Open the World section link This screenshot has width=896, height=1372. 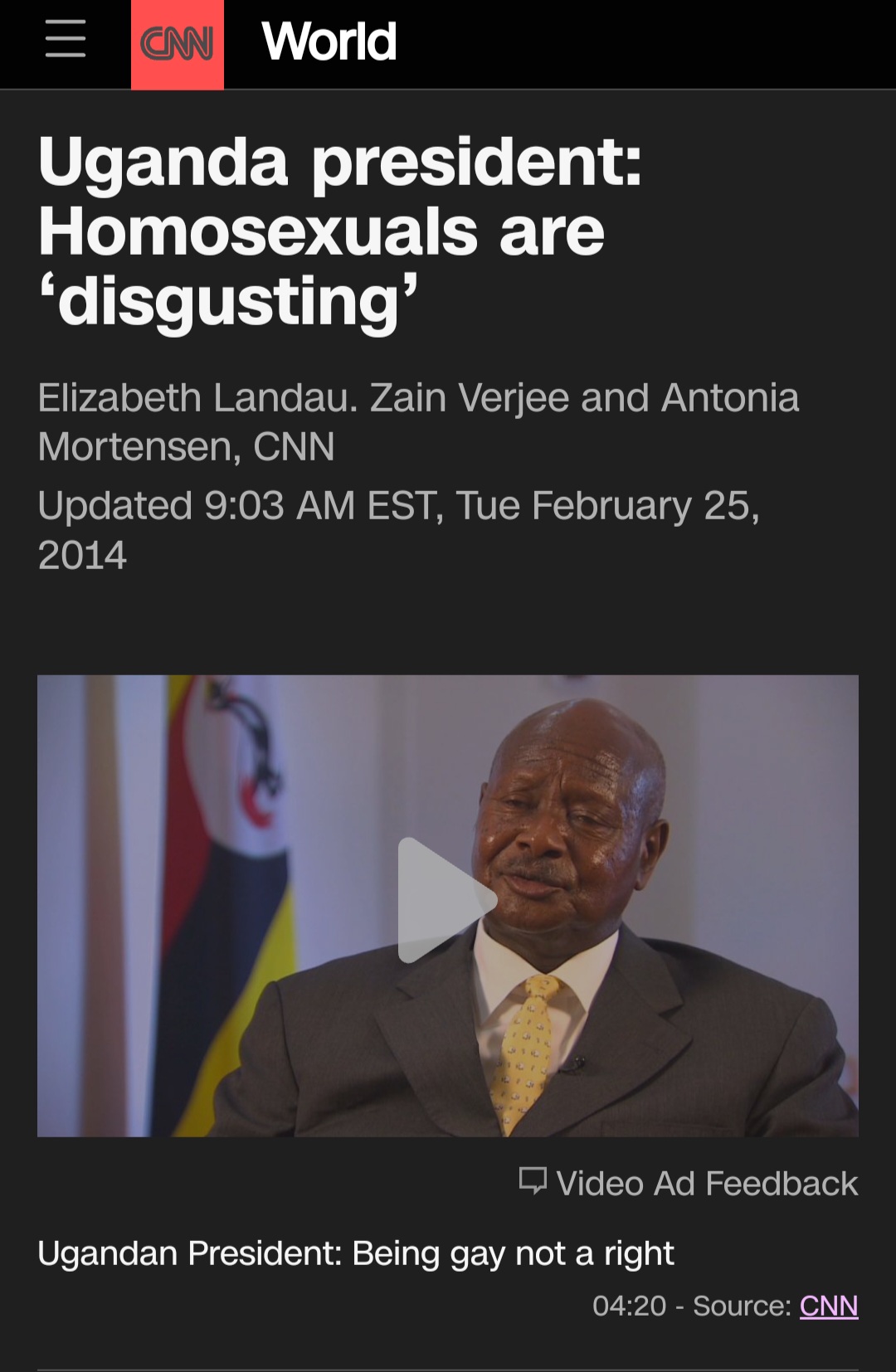coord(329,41)
